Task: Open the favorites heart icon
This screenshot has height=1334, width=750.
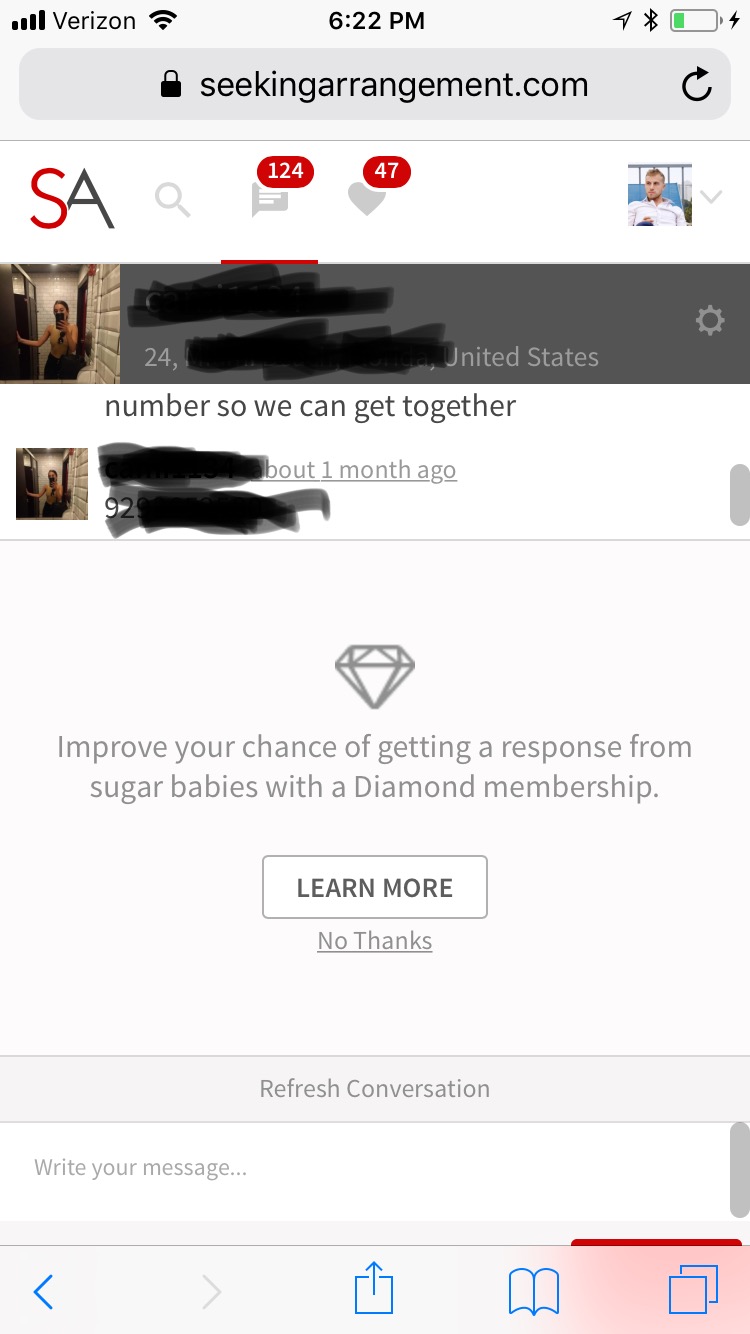Action: (367, 199)
